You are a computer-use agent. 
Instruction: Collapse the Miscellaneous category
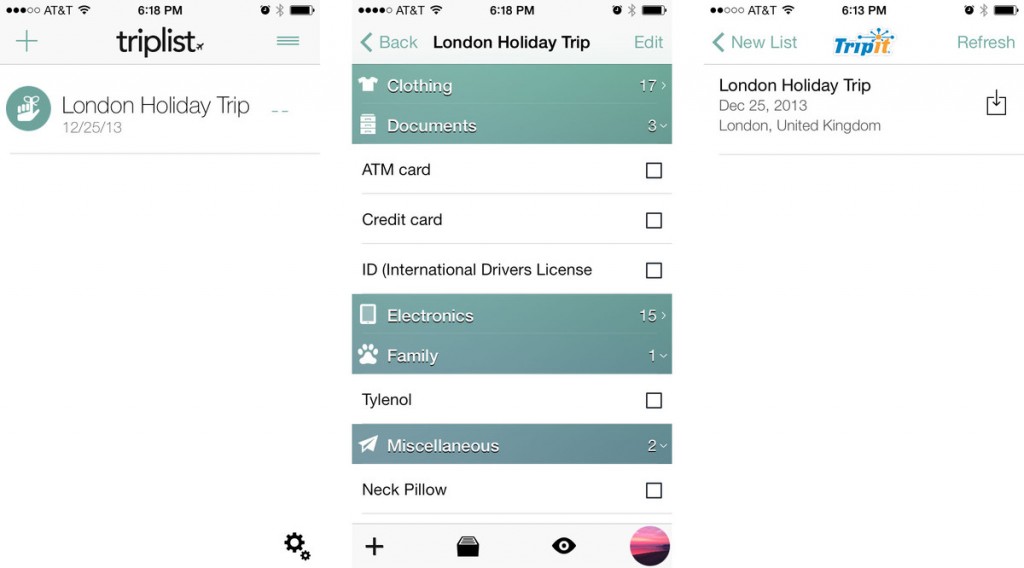pos(511,446)
